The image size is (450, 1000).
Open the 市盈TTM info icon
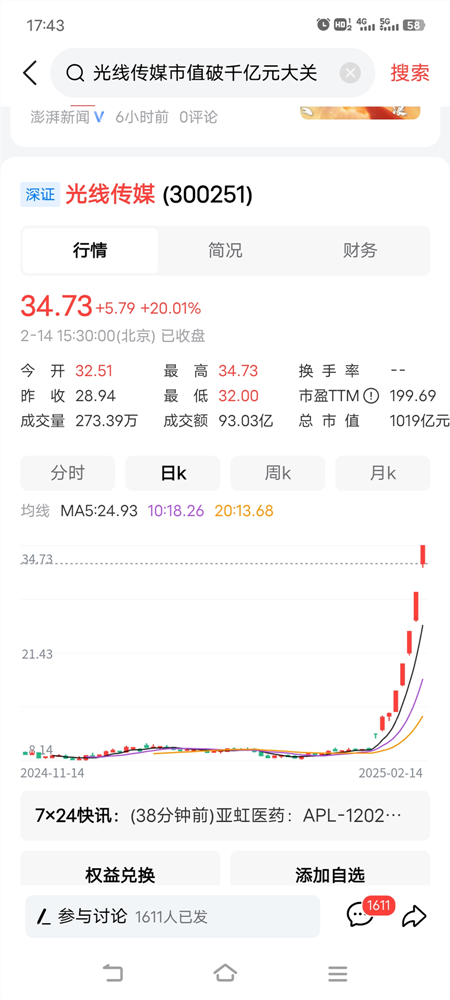coord(370,396)
